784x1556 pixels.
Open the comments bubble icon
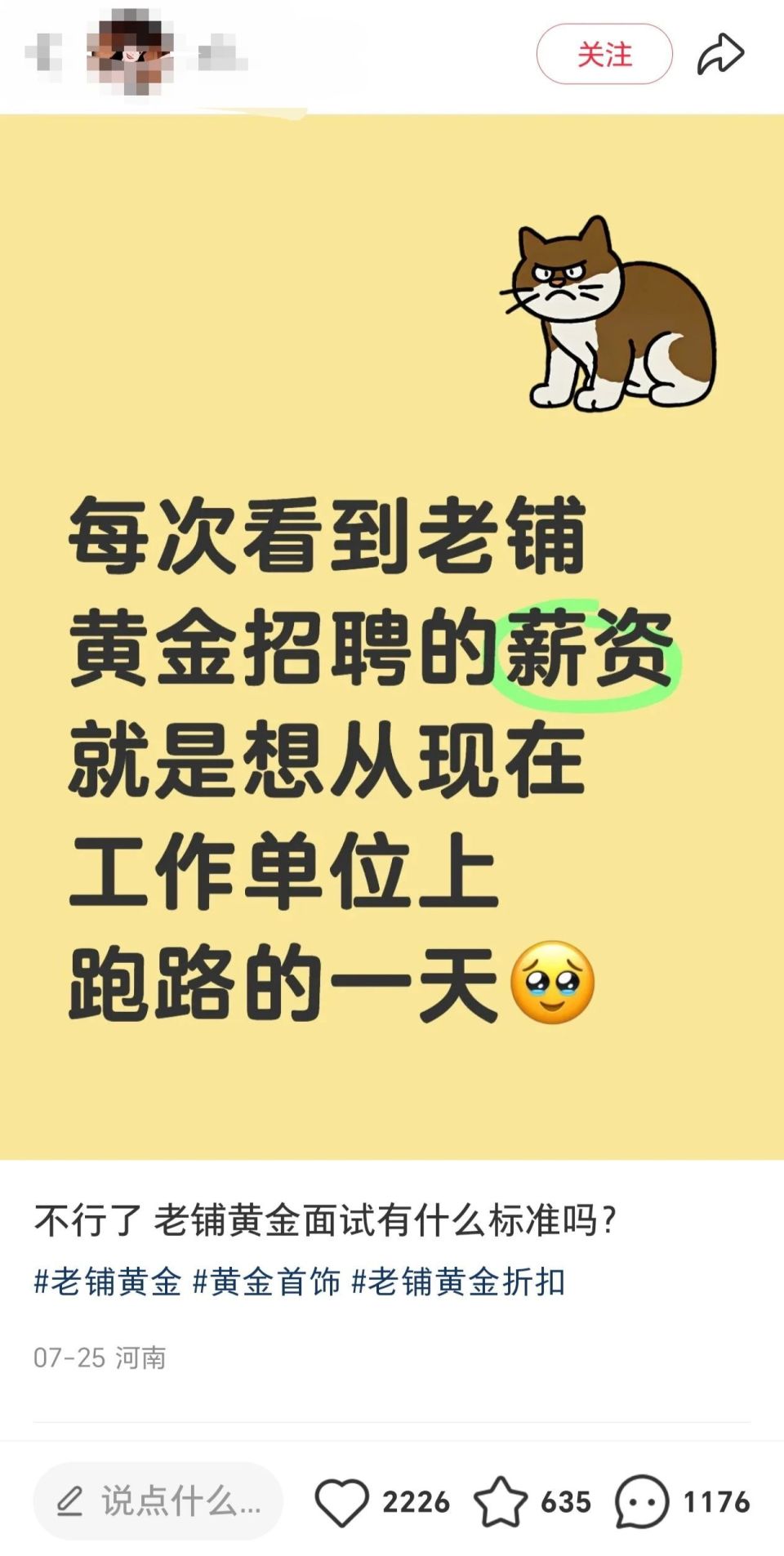[642, 1501]
